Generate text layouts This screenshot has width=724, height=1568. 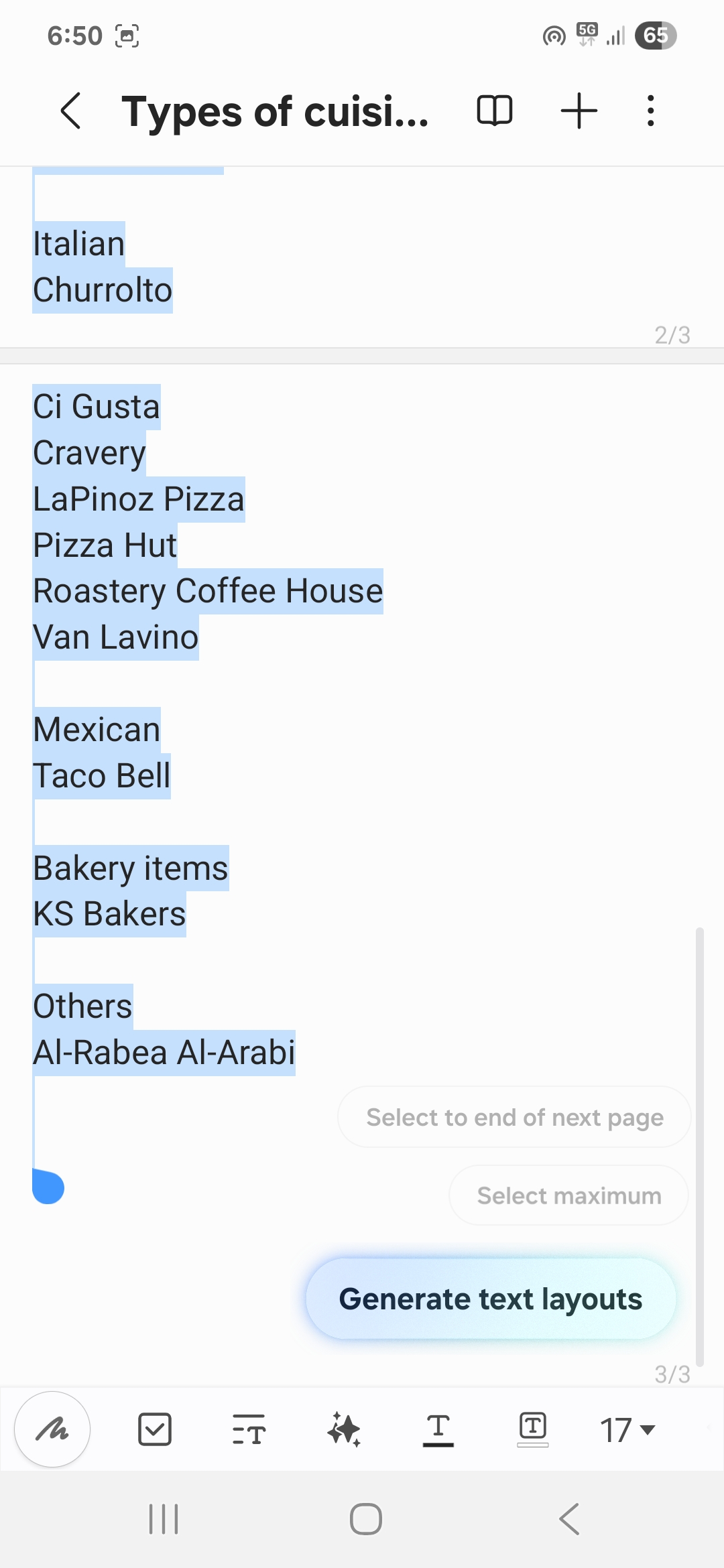491,1299
